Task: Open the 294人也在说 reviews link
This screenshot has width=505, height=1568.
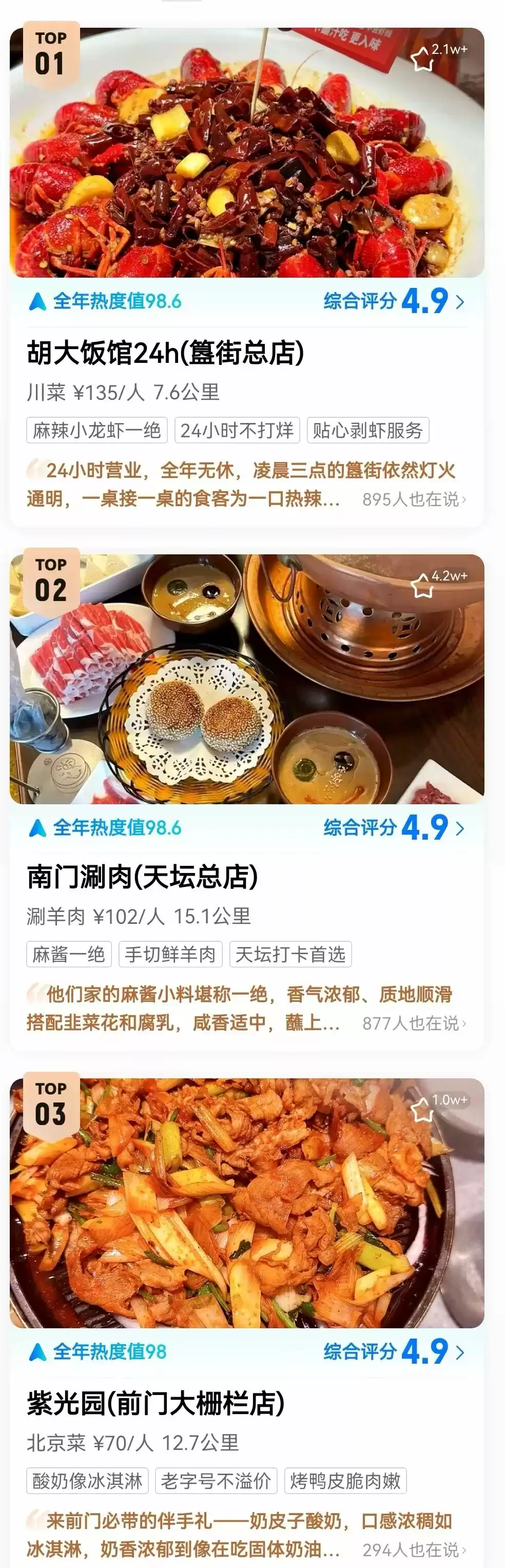Action: coord(414,1549)
